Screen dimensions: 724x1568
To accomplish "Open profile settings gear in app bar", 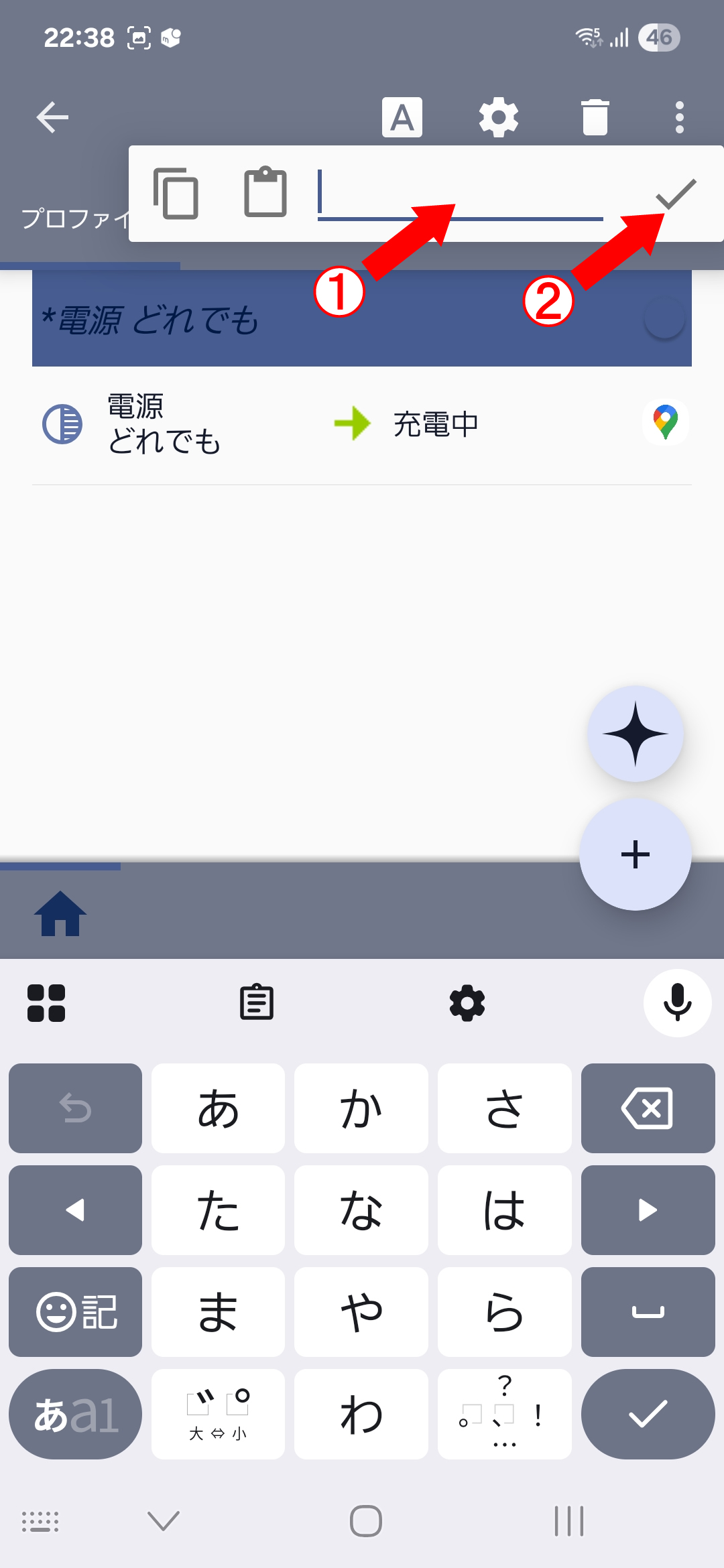I will point(498,118).
